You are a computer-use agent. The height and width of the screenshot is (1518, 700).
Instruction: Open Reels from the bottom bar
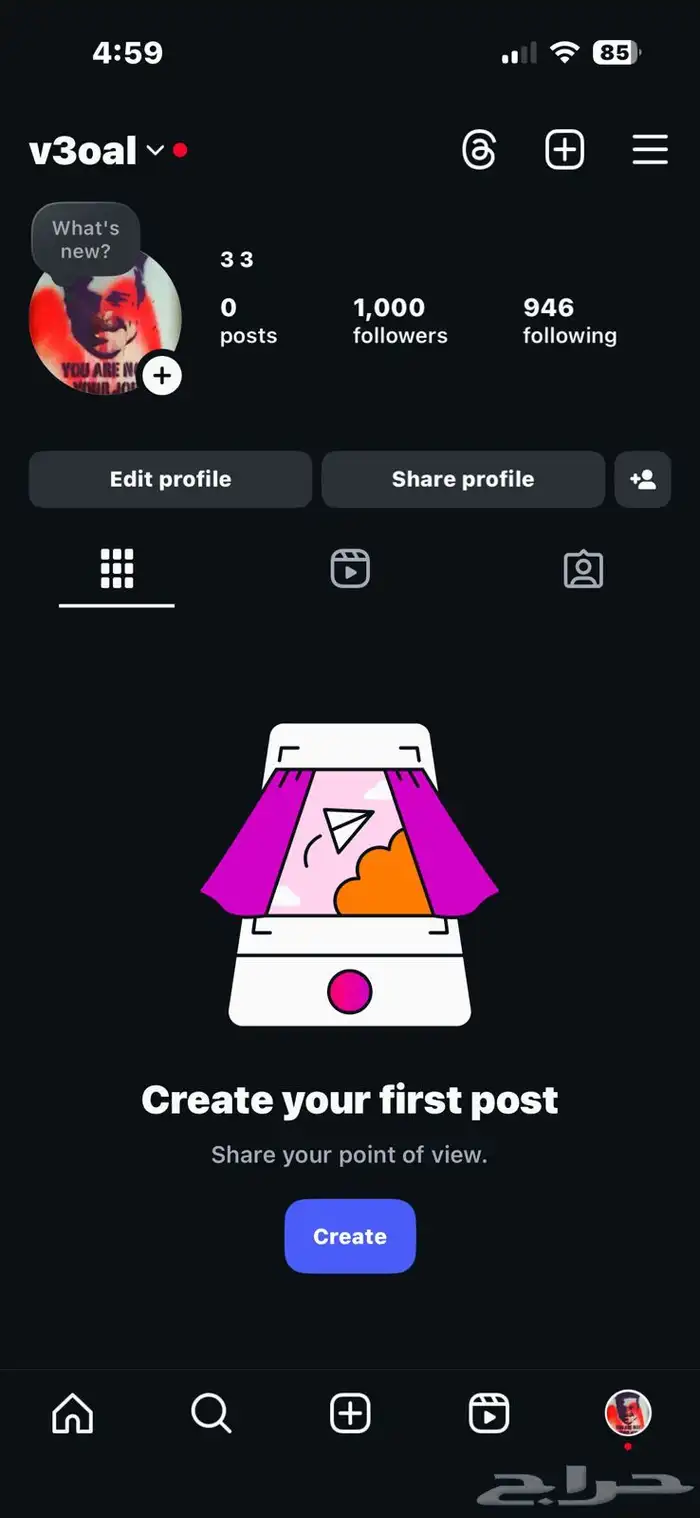click(489, 1414)
